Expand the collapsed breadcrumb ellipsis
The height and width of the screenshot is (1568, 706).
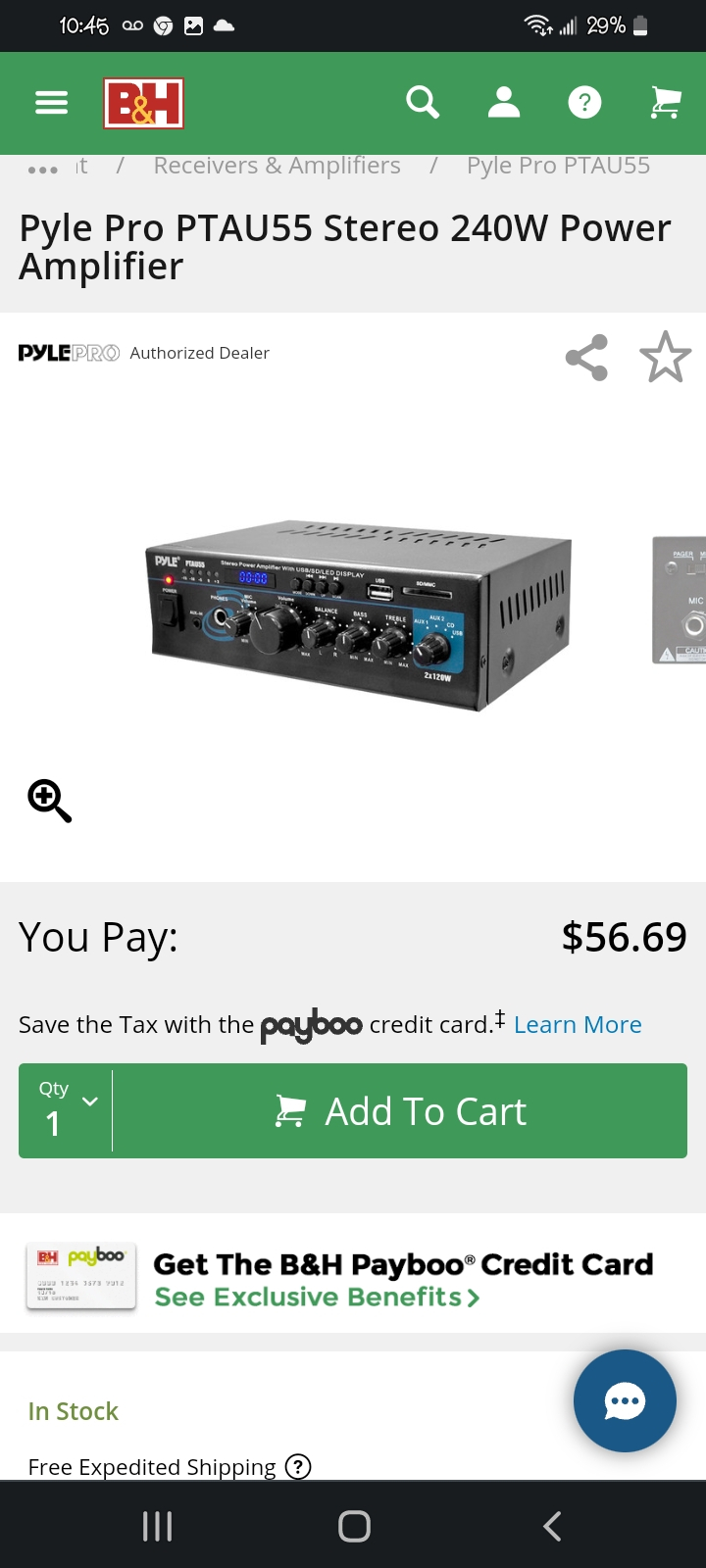pyautogui.click(x=43, y=169)
